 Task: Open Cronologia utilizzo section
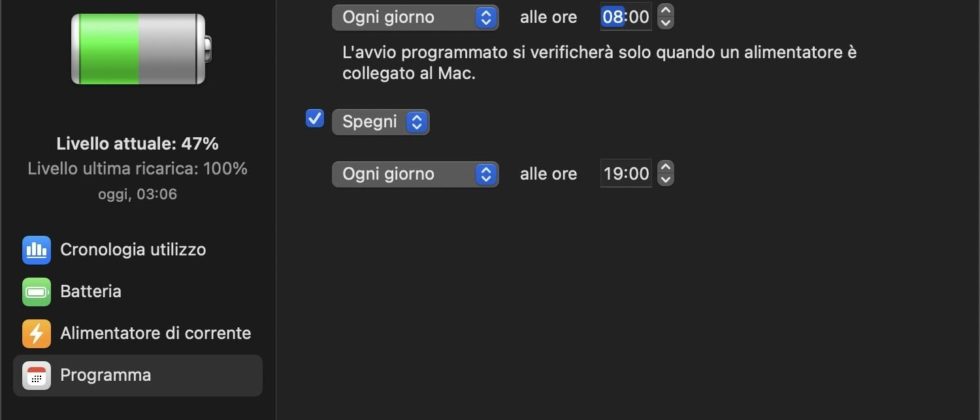[133, 250]
